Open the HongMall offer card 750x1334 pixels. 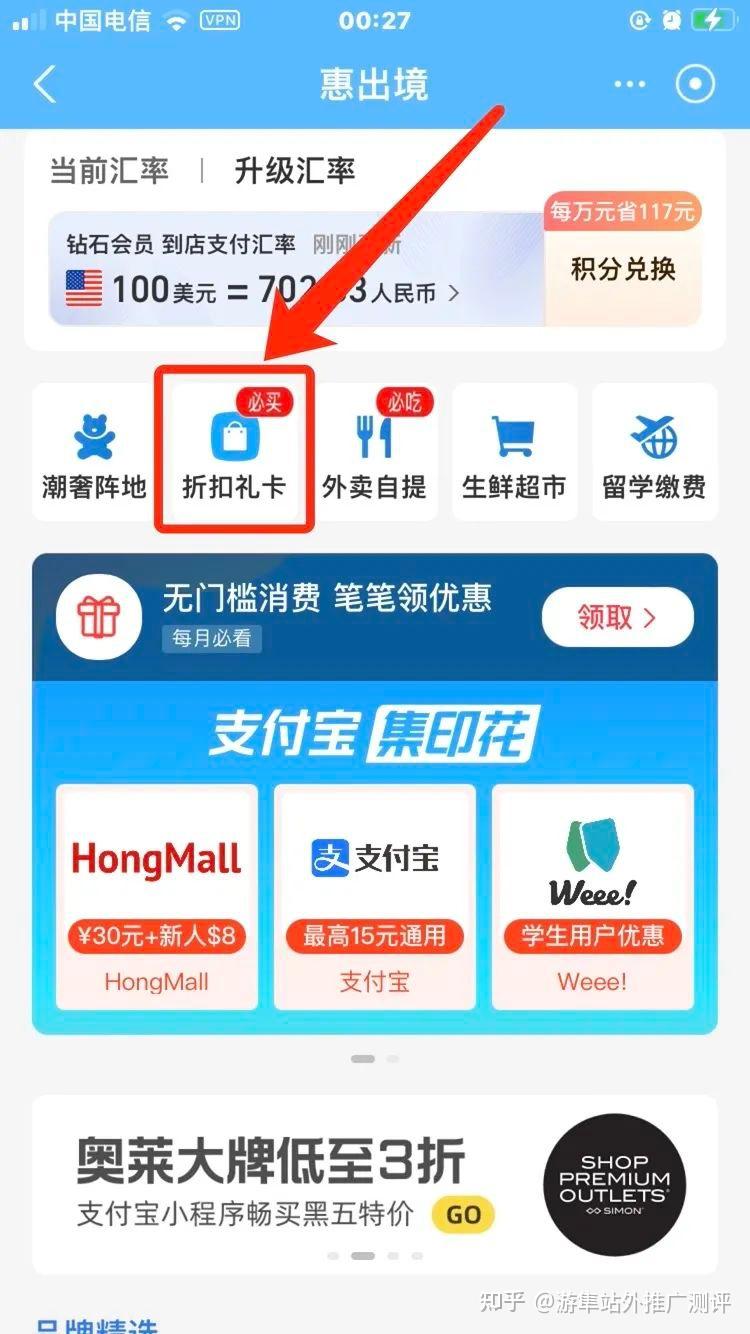point(157,896)
